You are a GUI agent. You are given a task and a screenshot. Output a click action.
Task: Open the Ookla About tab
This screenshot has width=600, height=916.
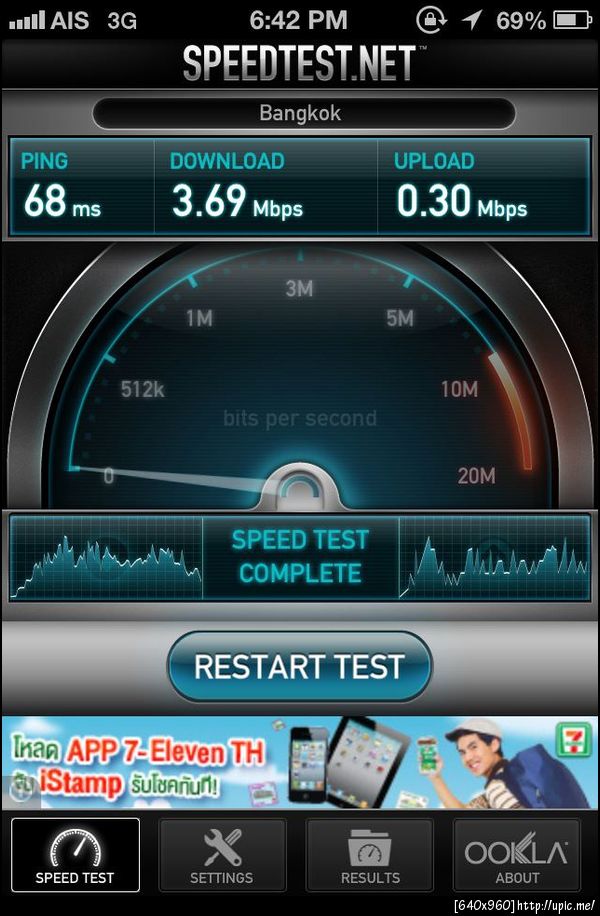516,856
